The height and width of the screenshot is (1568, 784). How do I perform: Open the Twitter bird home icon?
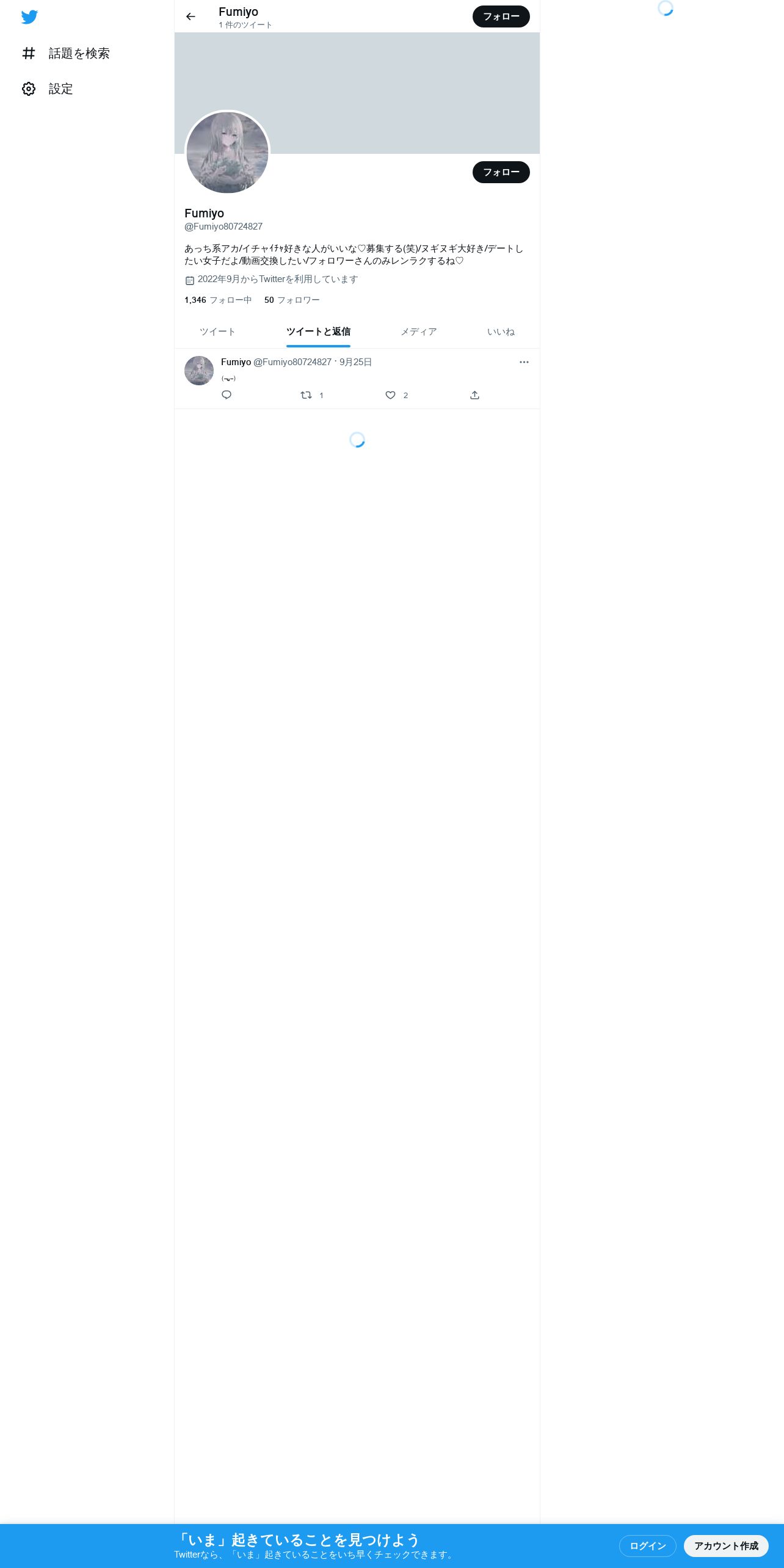29,17
